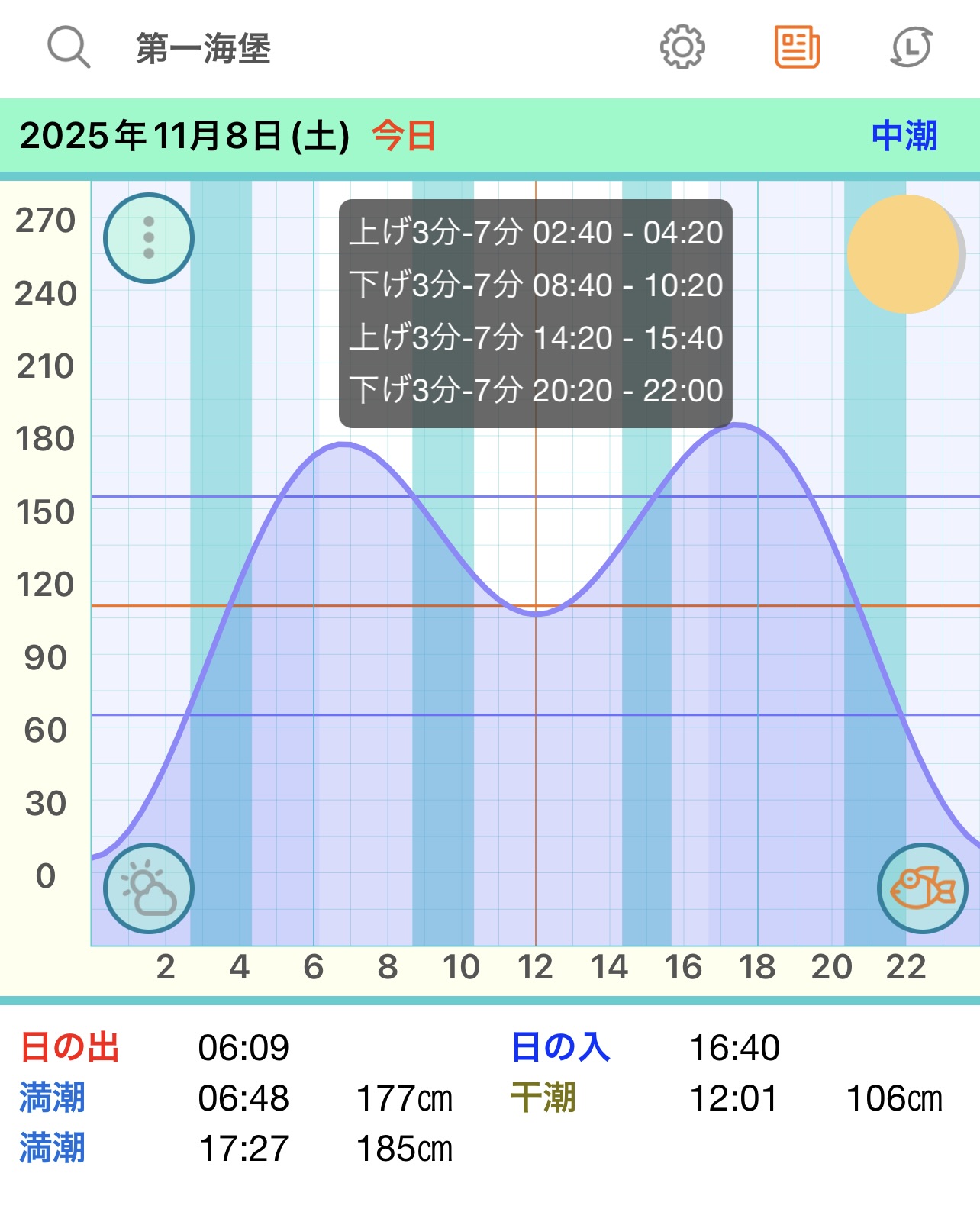980x1225 pixels.
Task: Open the settings gear
Action: pyautogui.click(x=682, y=47)
